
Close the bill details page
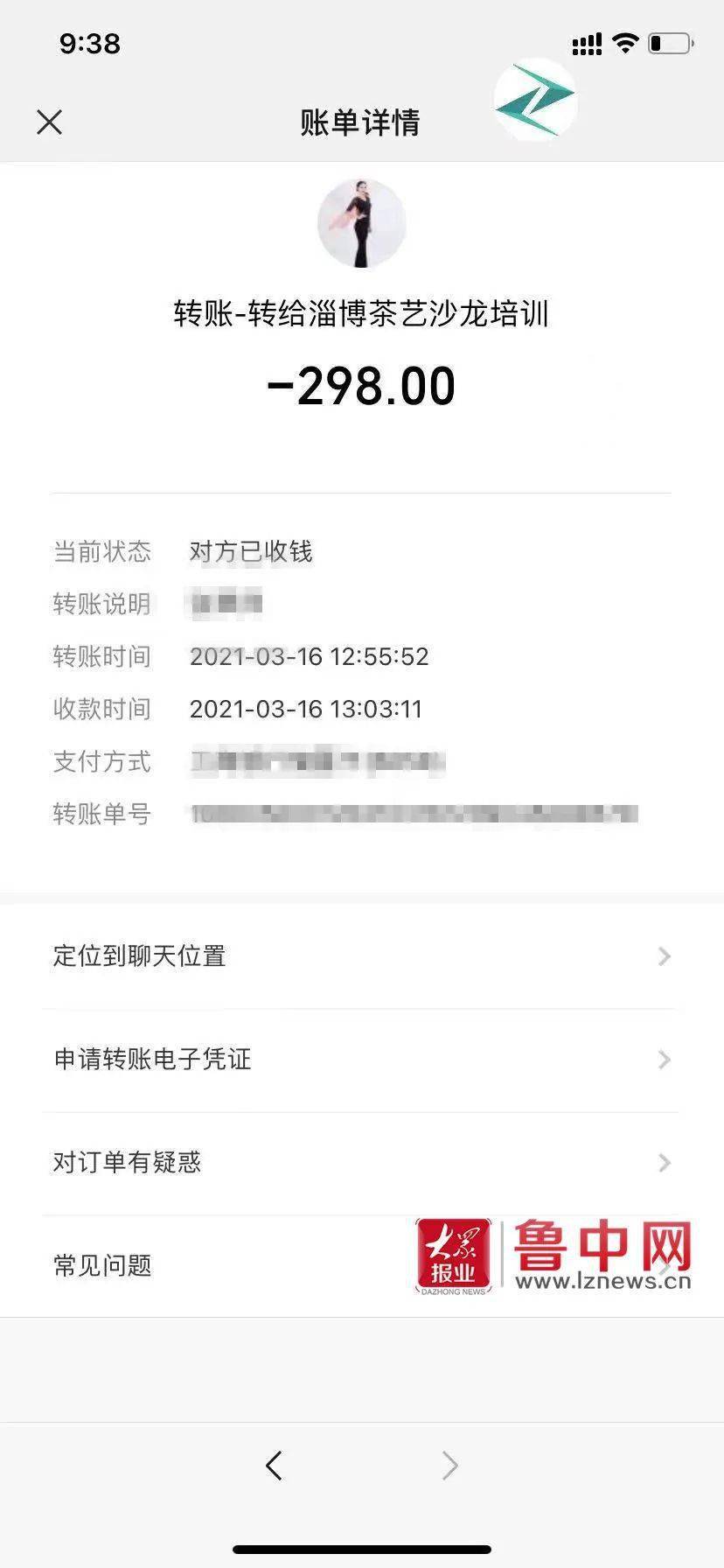(x=50, y=122)
